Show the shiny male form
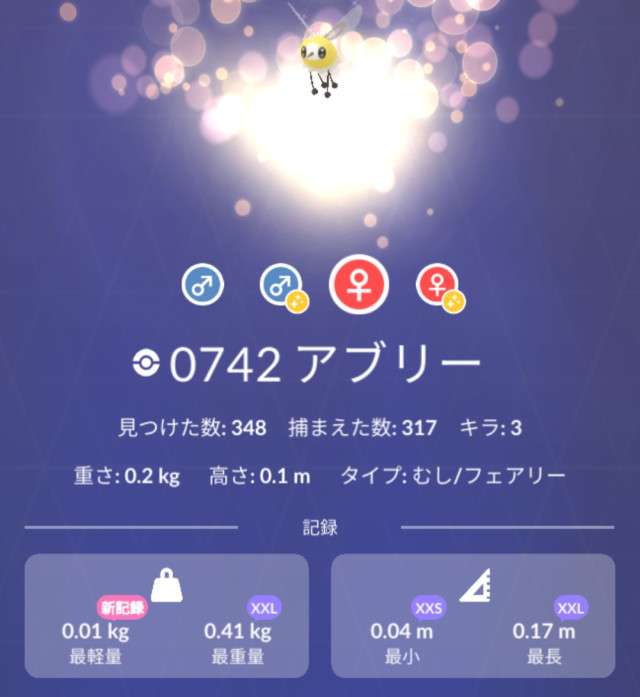The image size is (640, 697). (282, 287)
